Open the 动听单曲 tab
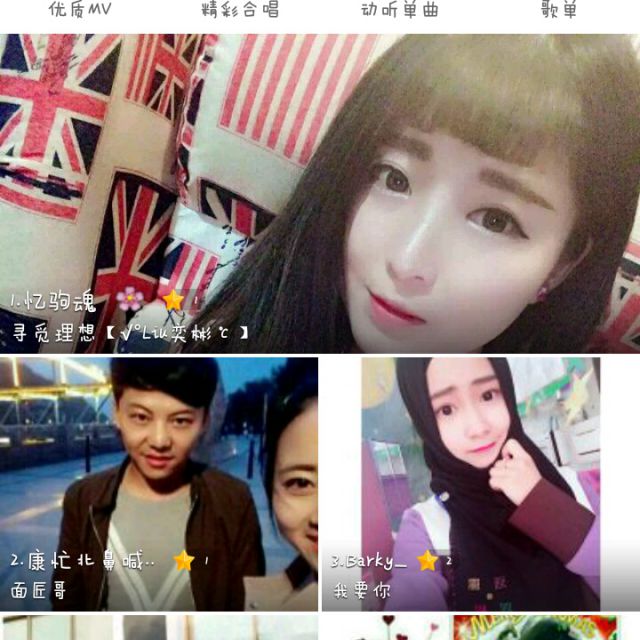Viewport: 640px width, 640px height. click(399, 10)
